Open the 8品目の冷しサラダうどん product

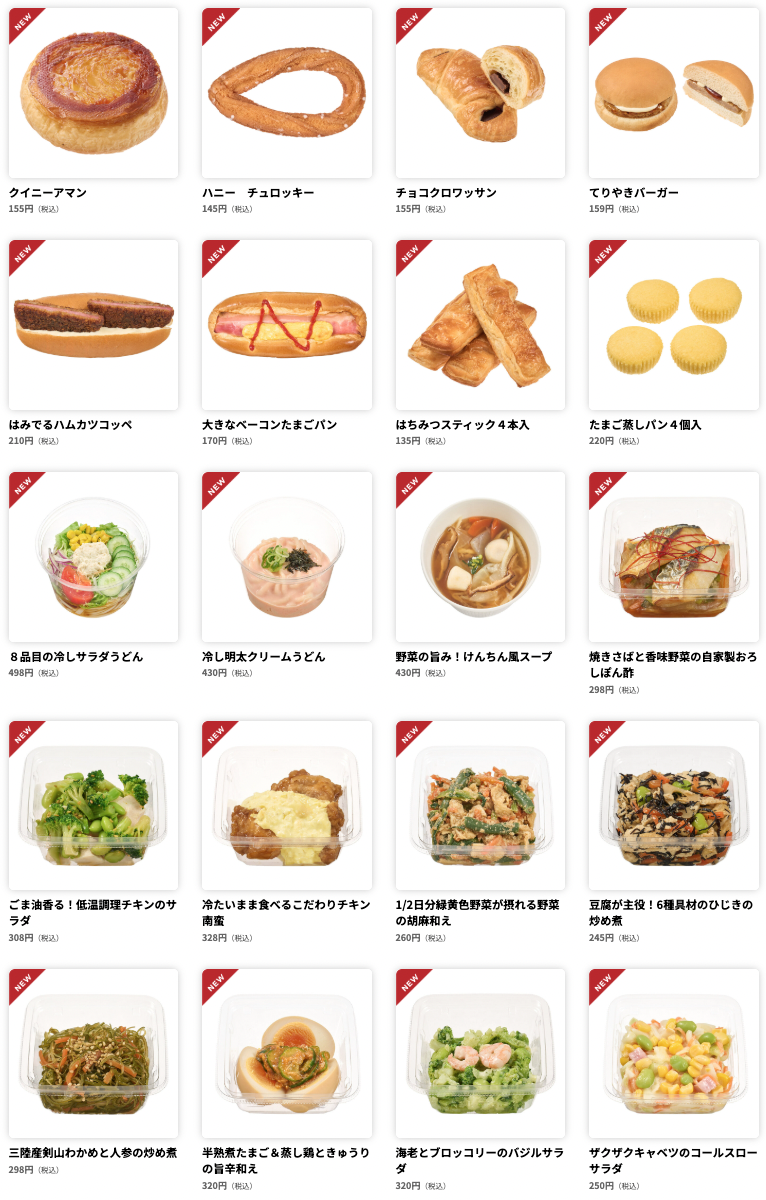pos(93,557)
